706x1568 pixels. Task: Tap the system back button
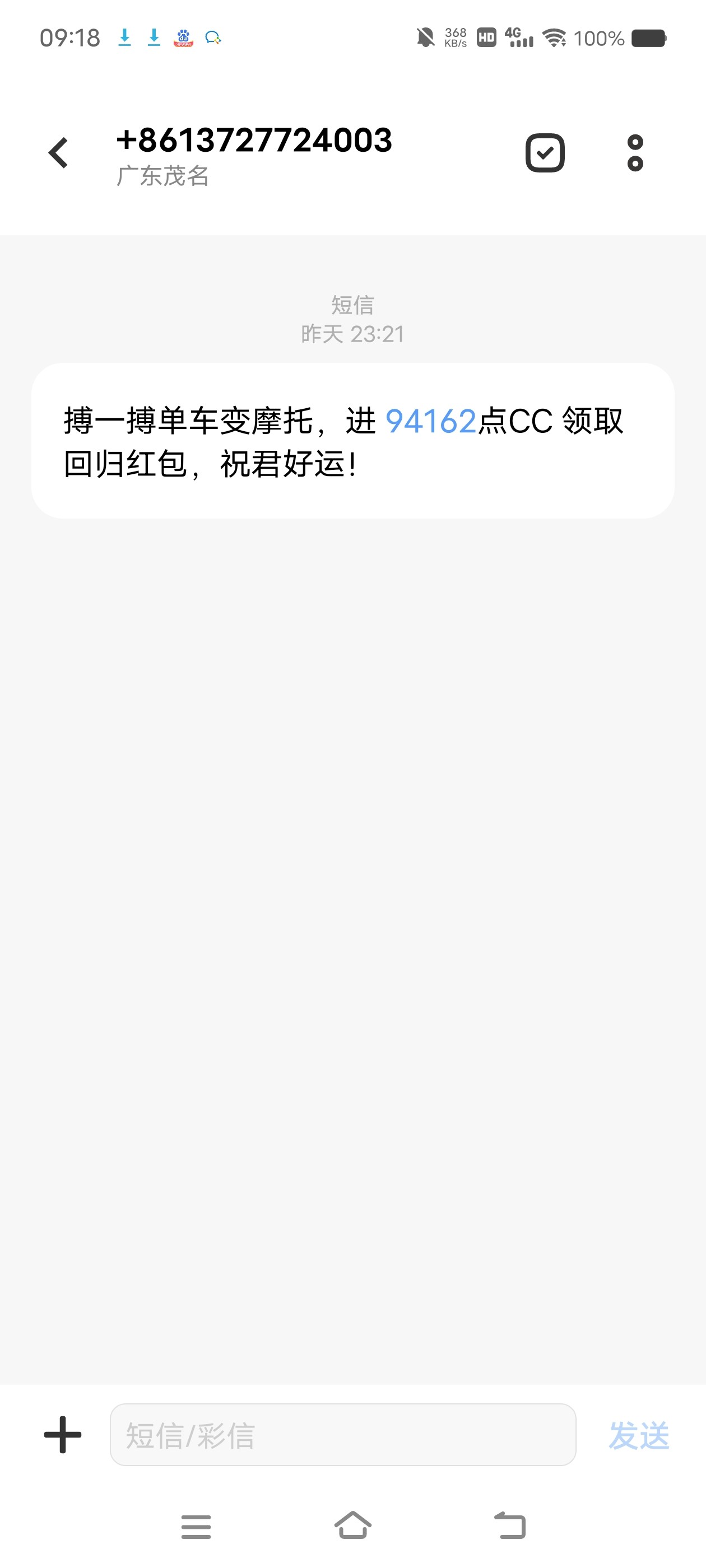(510, 1525)
